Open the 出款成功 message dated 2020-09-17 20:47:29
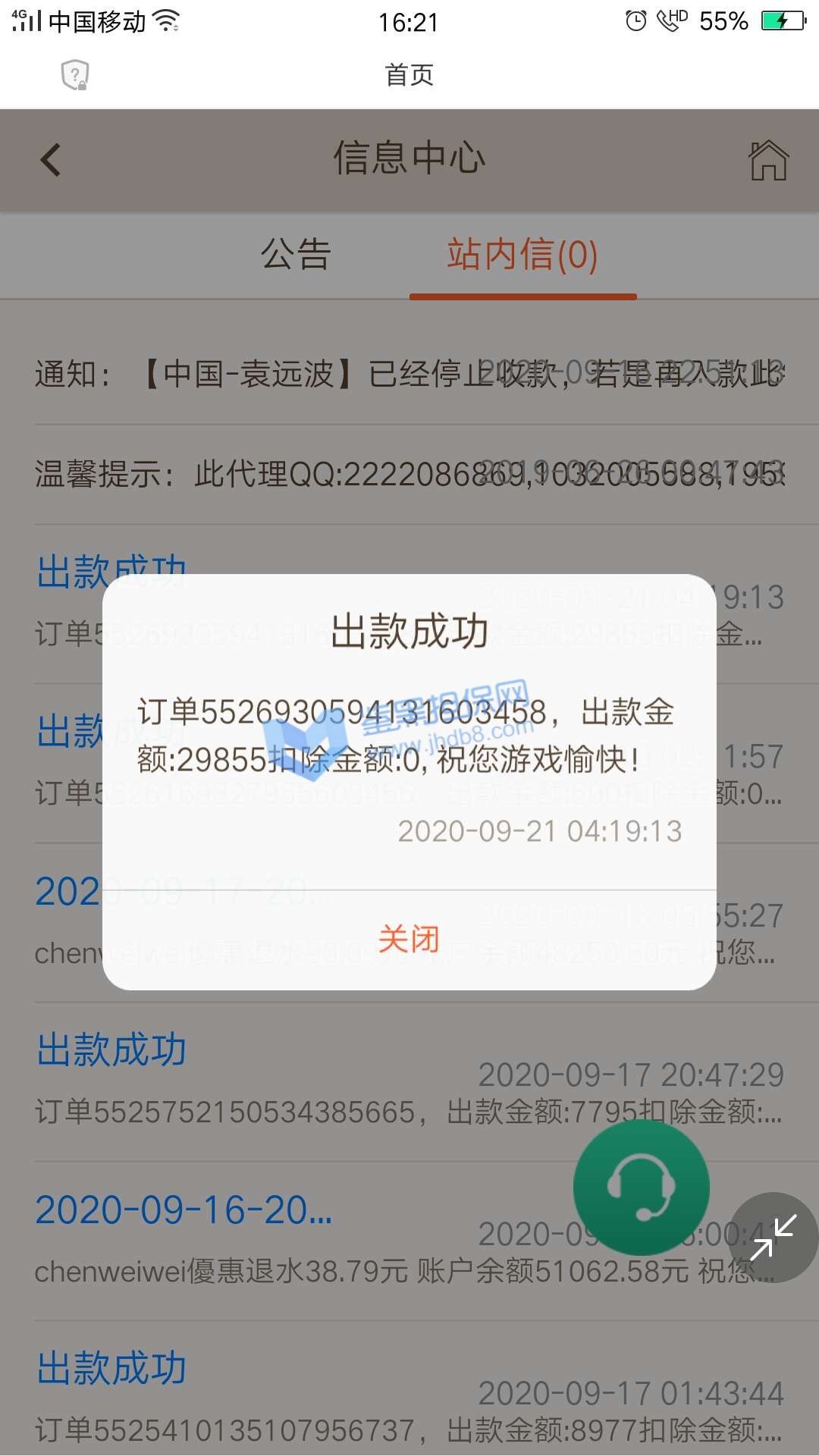Screen dimensions: 819x1456 click(x=303, y=1081)
